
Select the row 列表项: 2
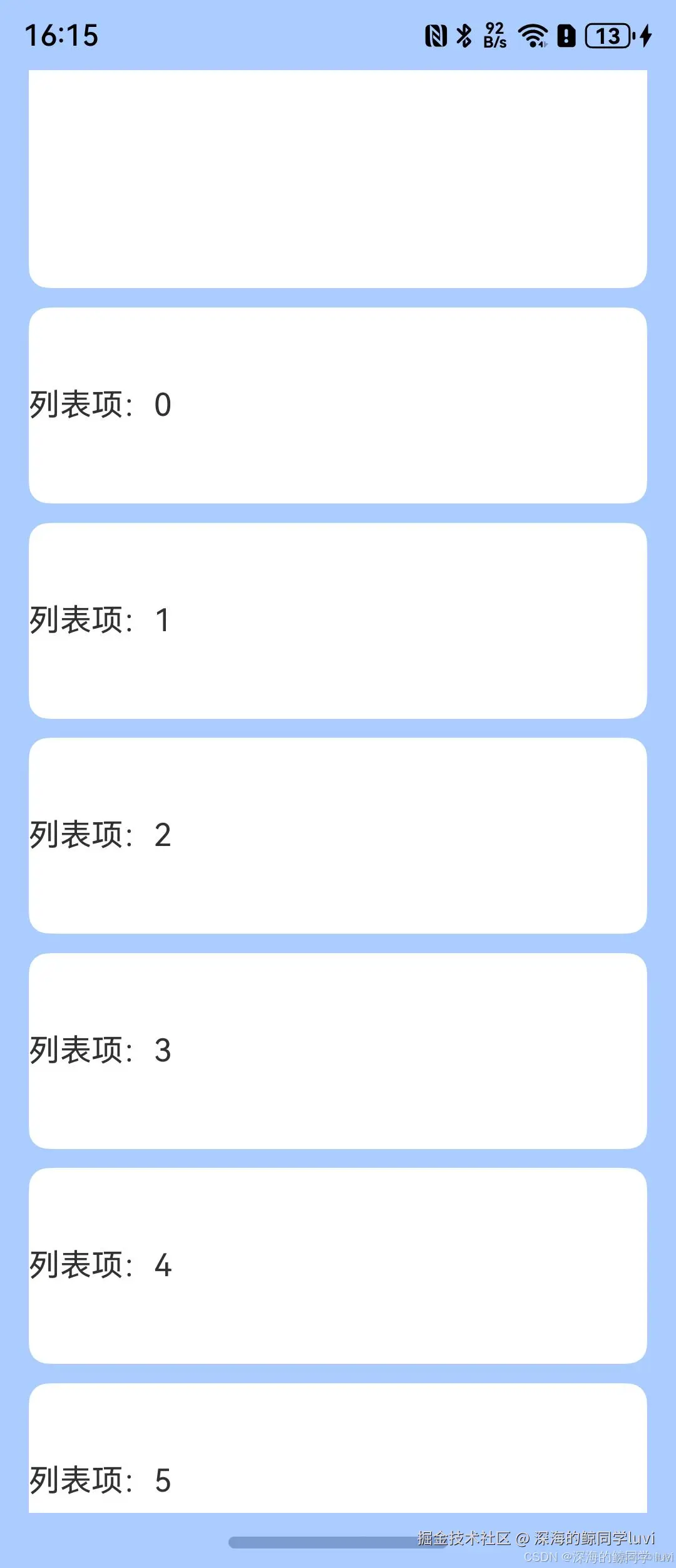coord(338,835)
